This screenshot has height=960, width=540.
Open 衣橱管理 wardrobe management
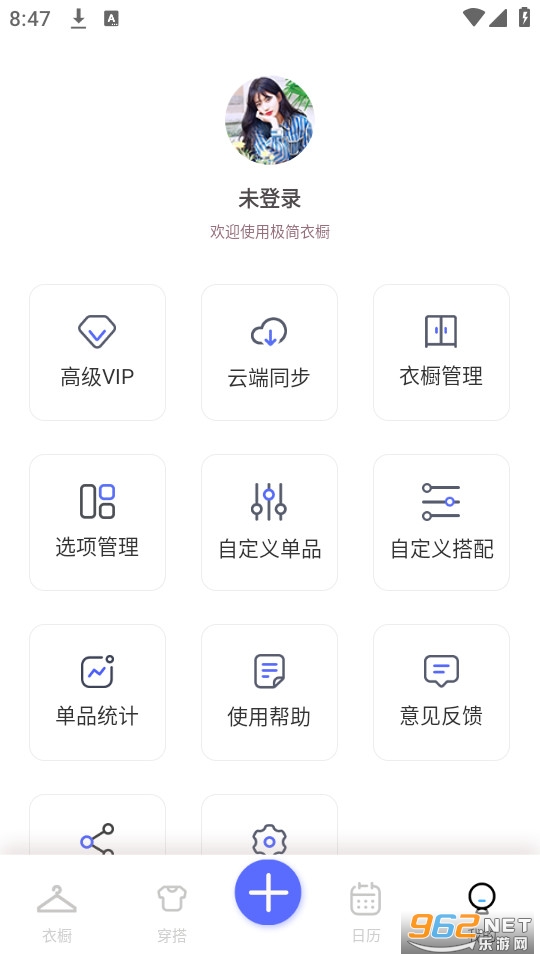coord(441,352)
